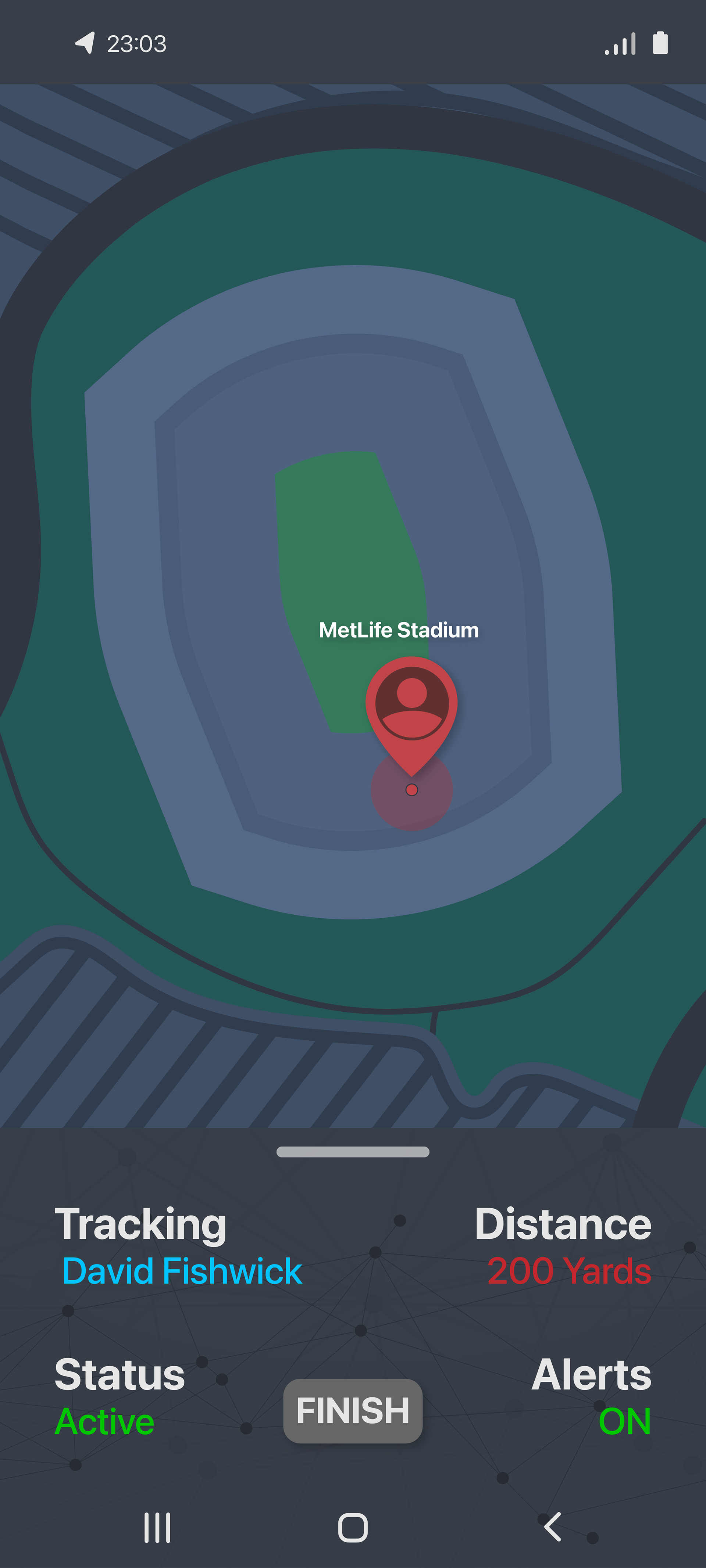The height and width of the screenshot is (1568, 706).
Task: Tap the FINISH button
Action: (353, 1410)
